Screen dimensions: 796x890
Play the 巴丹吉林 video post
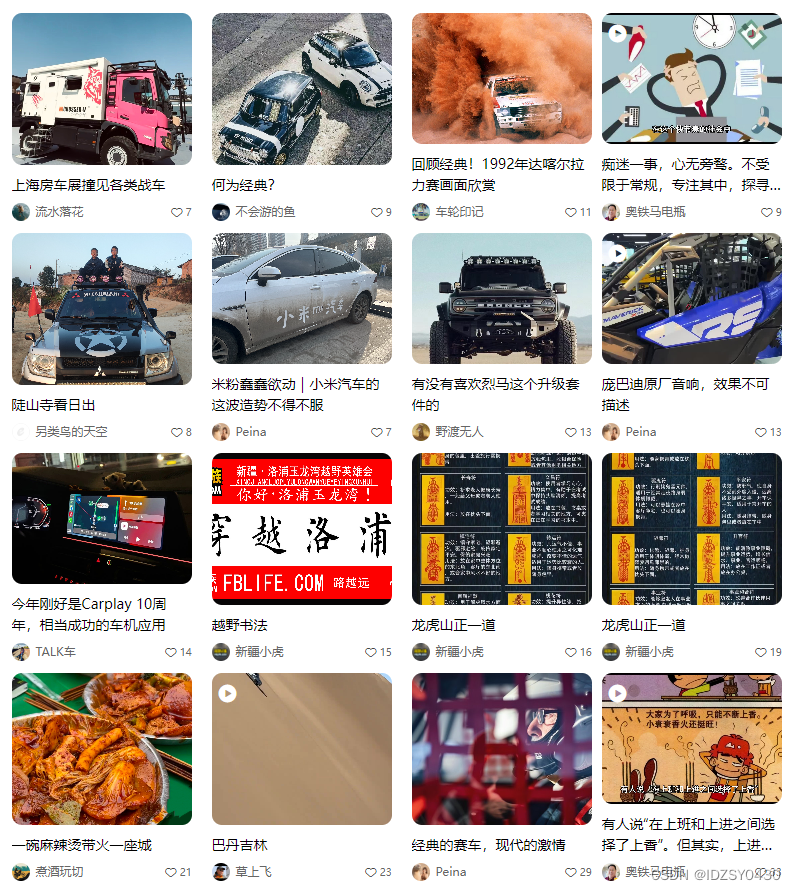(301, 750)
